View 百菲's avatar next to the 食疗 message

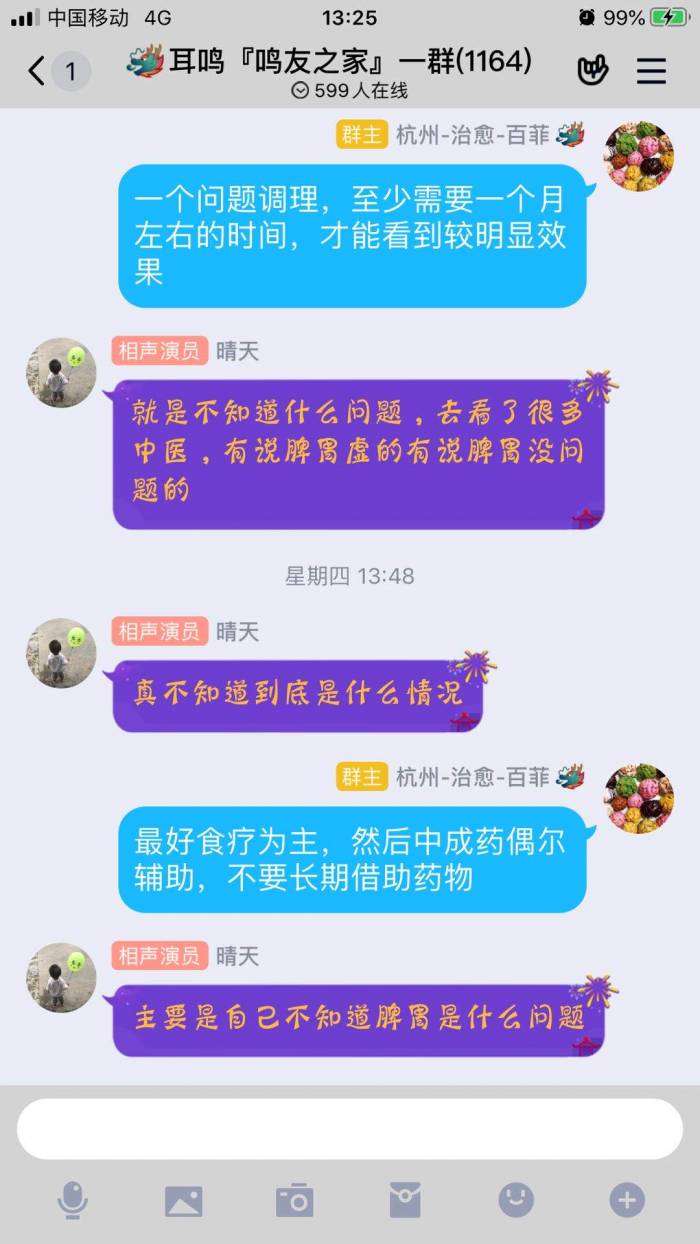pos(639,799)
